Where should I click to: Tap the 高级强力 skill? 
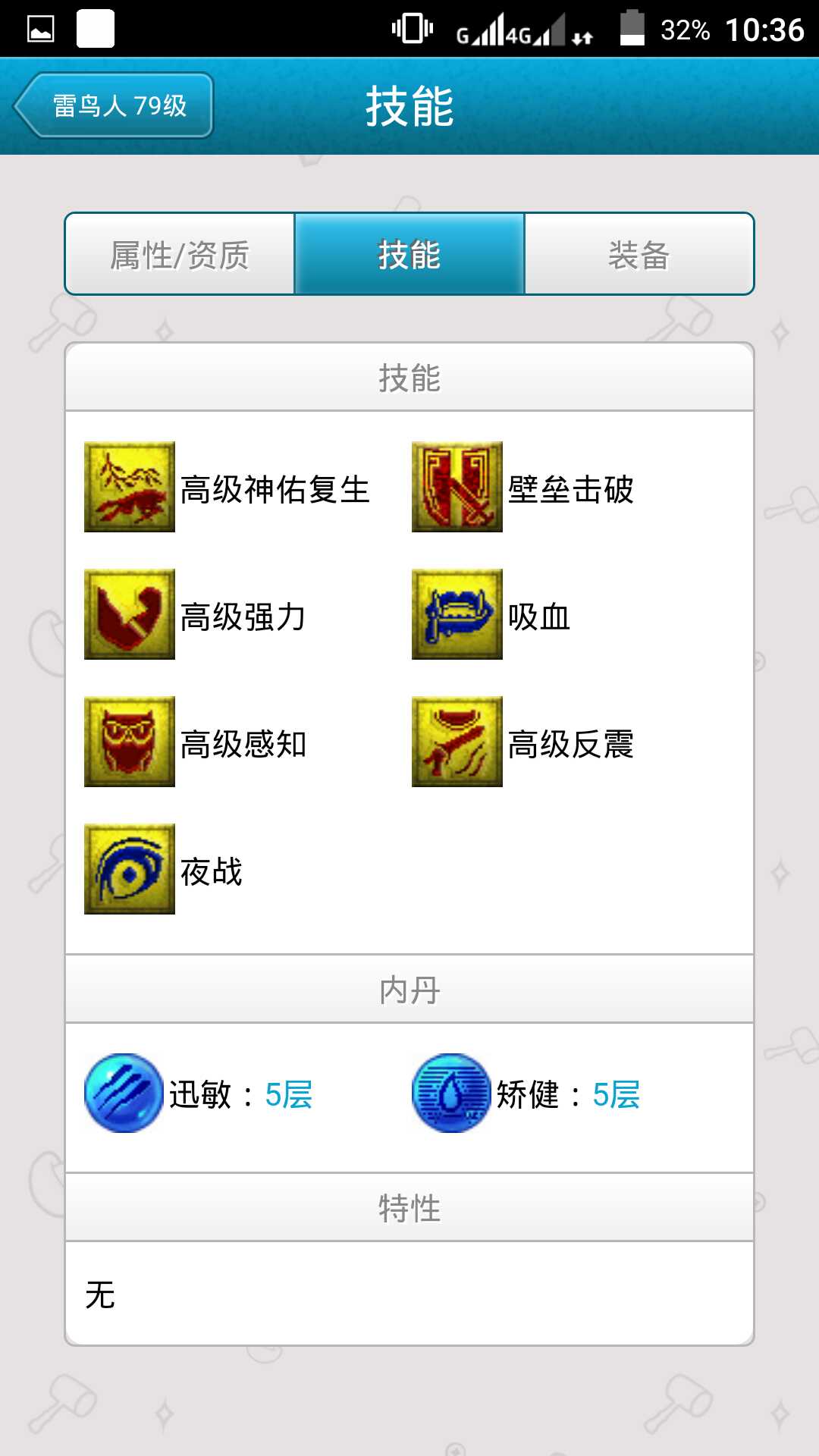(130, 614)
